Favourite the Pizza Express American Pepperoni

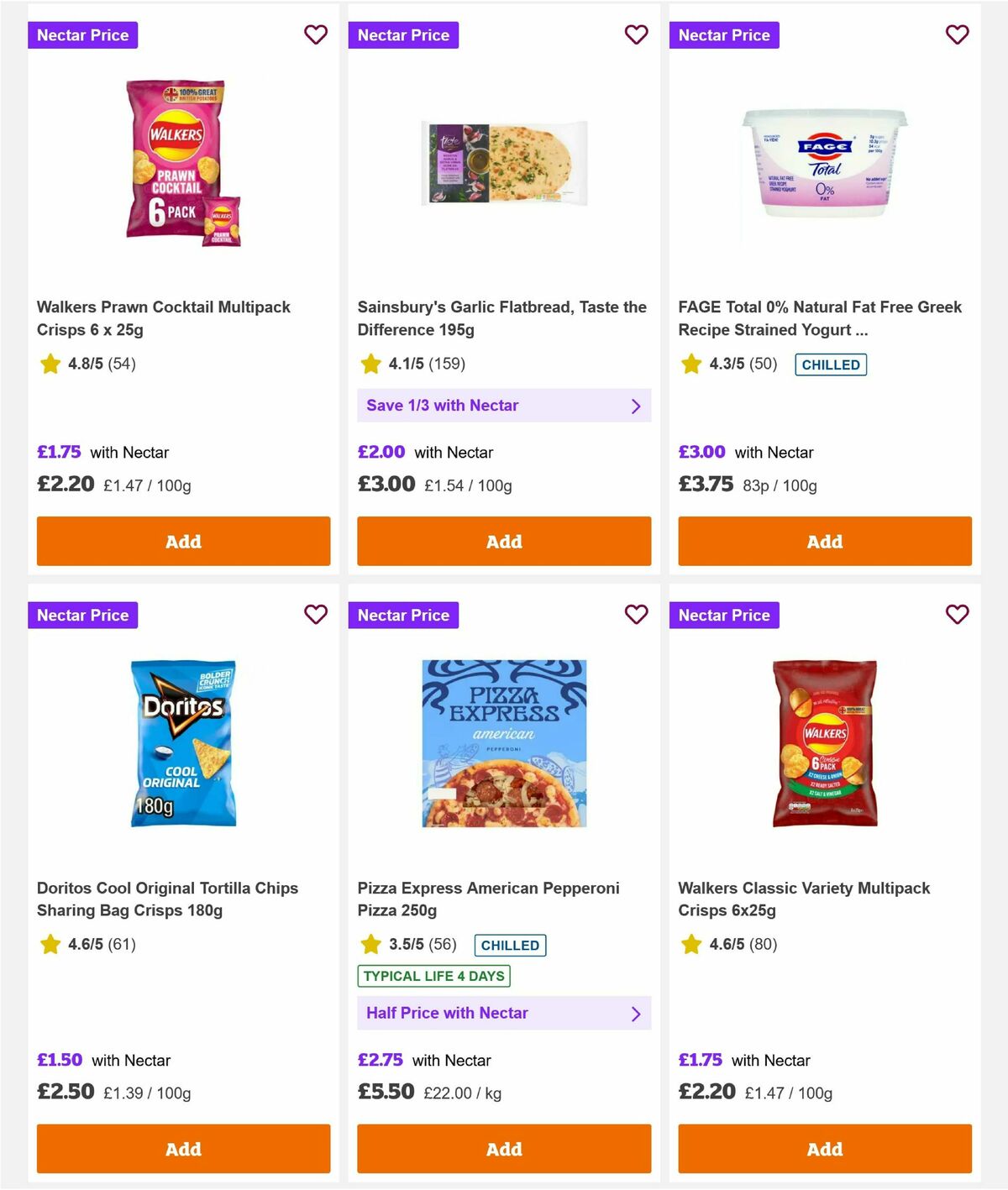tap(636, 615)
